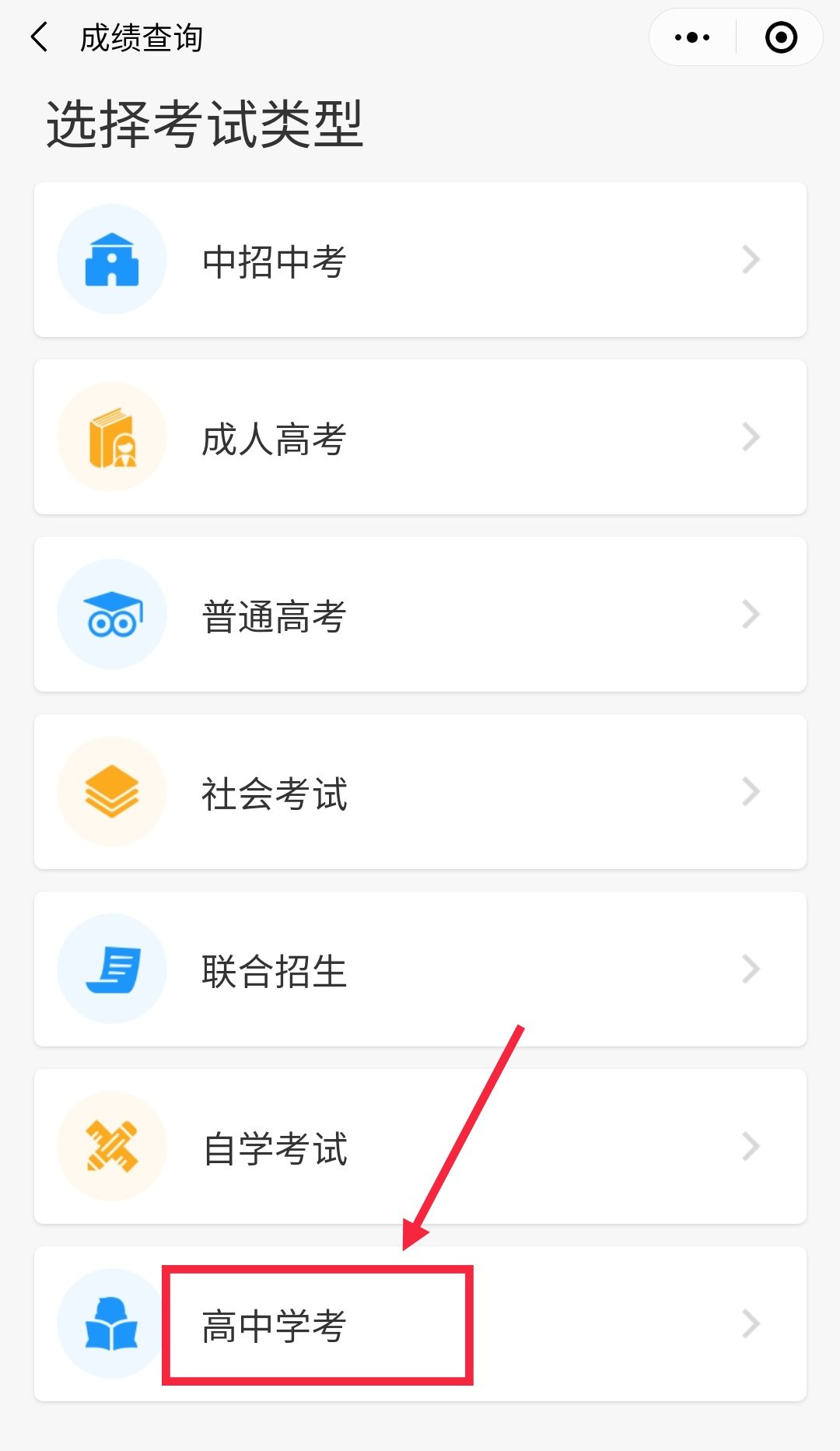Viewport: 840px width, 1451px height.
Task: Select 成人高考 exam type
Action: coord(420,437)
